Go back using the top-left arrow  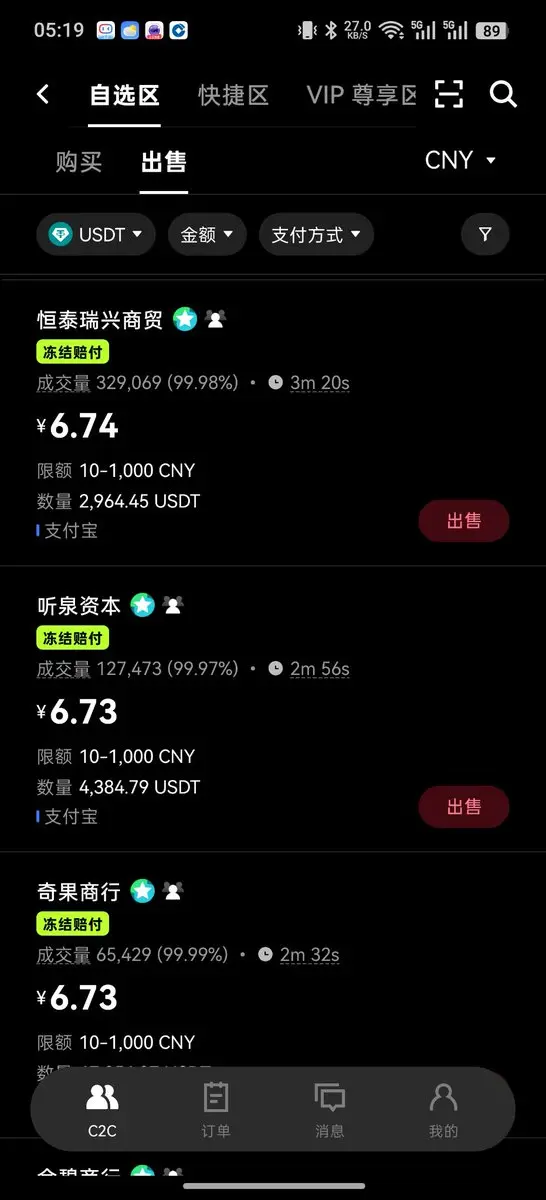pyautogui.click(x=43, y=94)
